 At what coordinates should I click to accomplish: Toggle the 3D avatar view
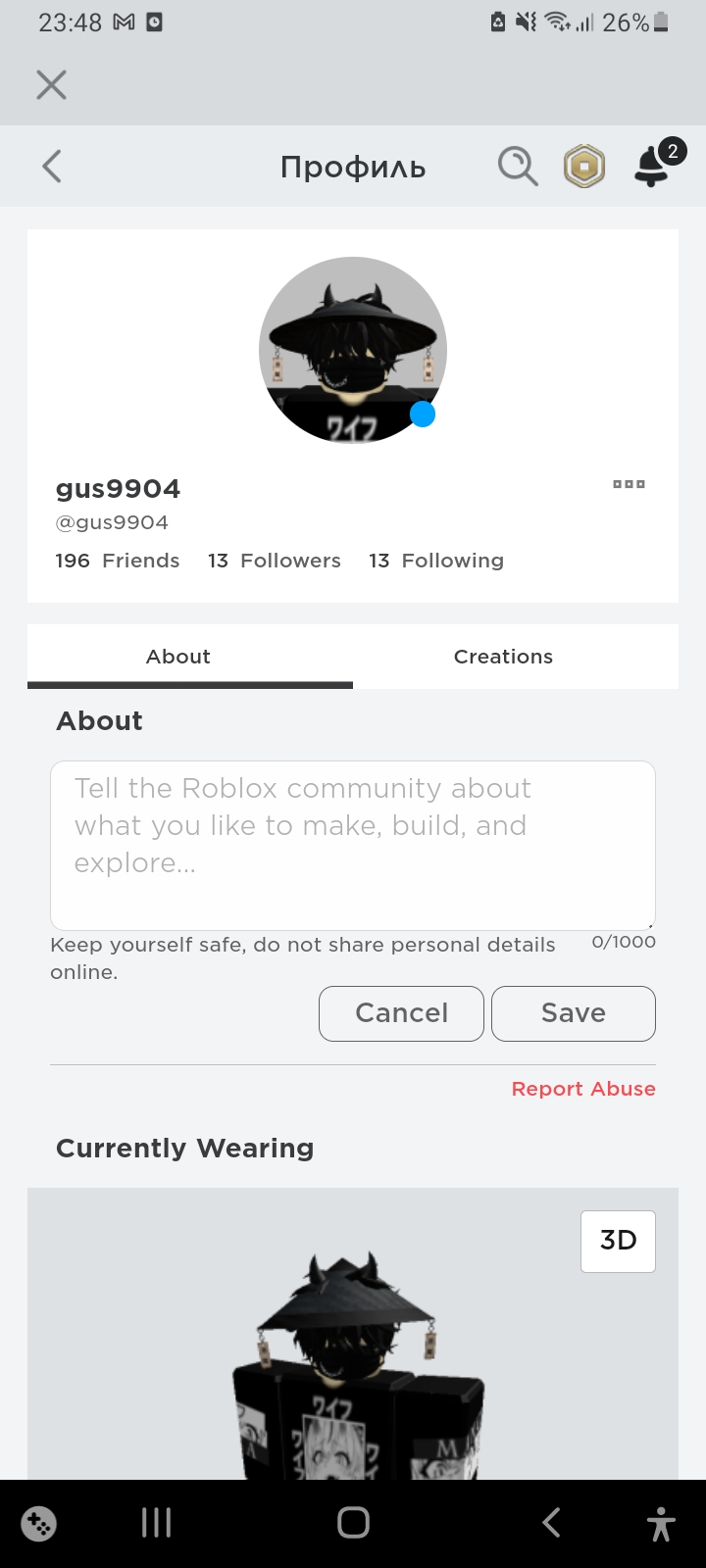coord(618,1241)
